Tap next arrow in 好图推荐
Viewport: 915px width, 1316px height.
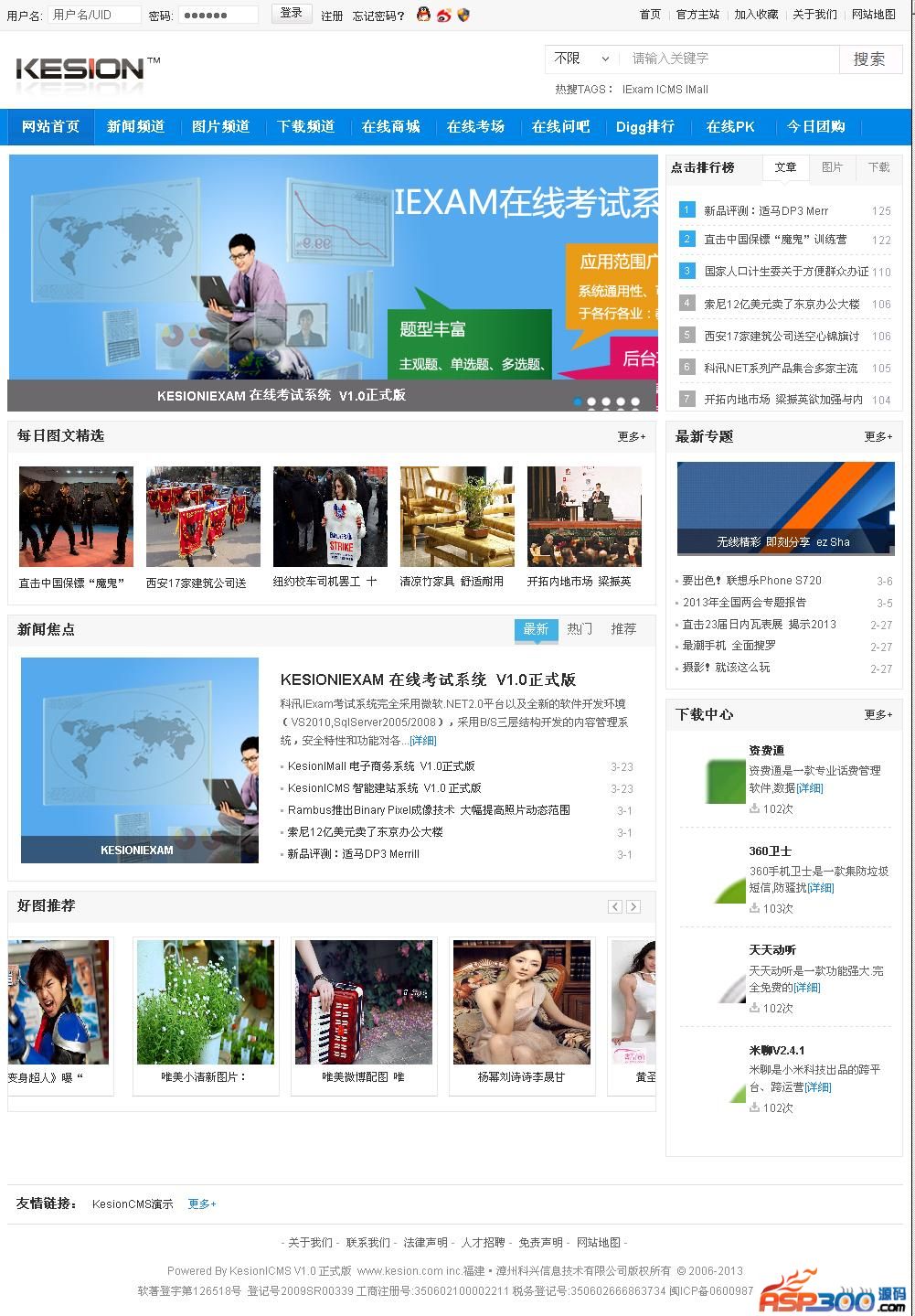click(x=633, y=906)
